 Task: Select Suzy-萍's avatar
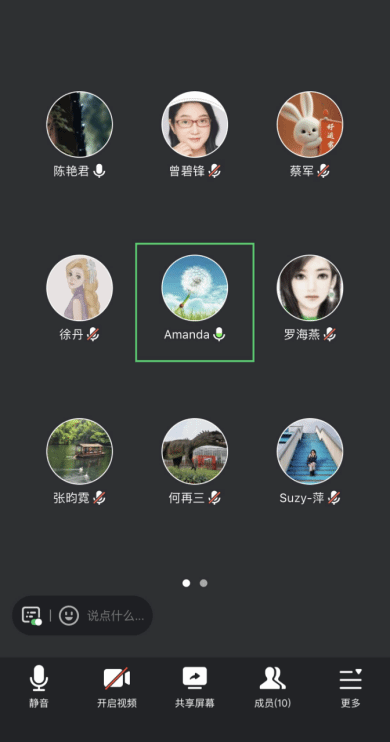point(310,451)
